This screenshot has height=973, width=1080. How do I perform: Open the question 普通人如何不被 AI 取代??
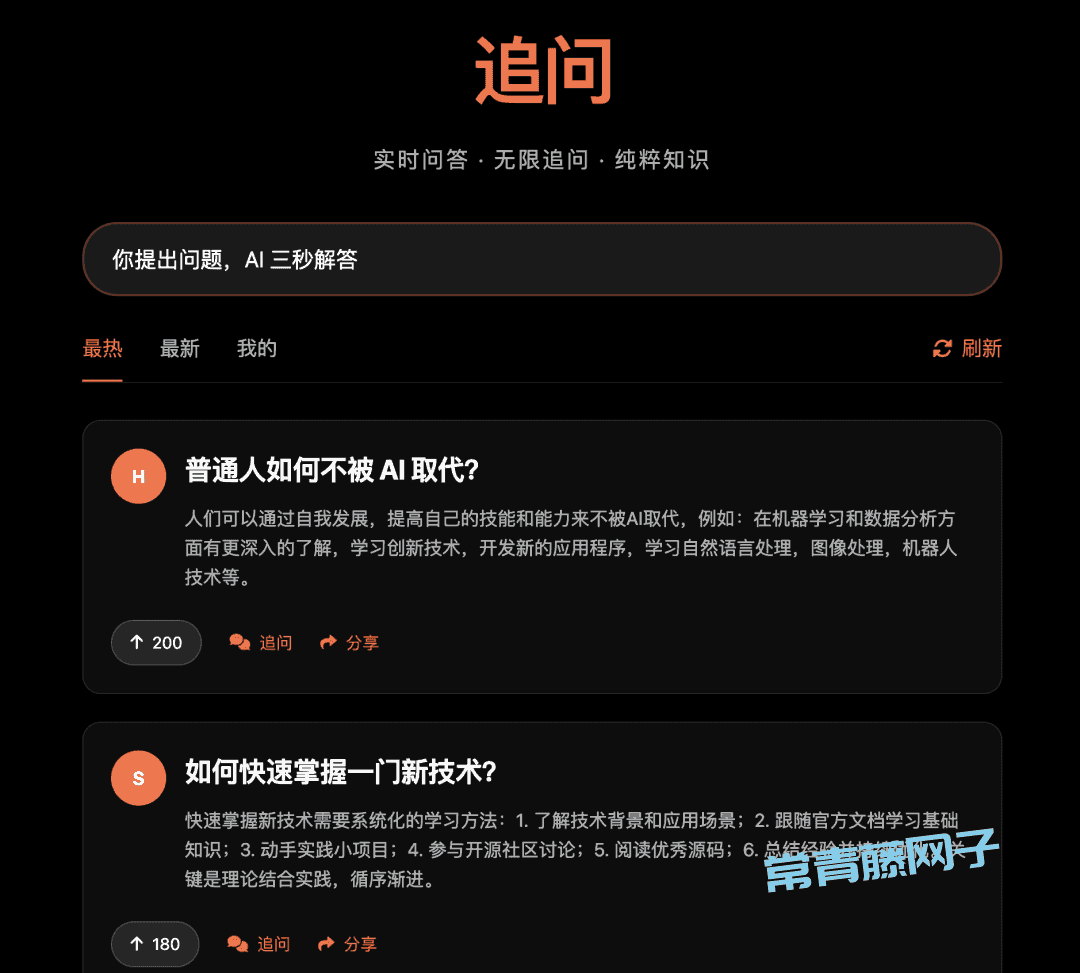(332, 470)
